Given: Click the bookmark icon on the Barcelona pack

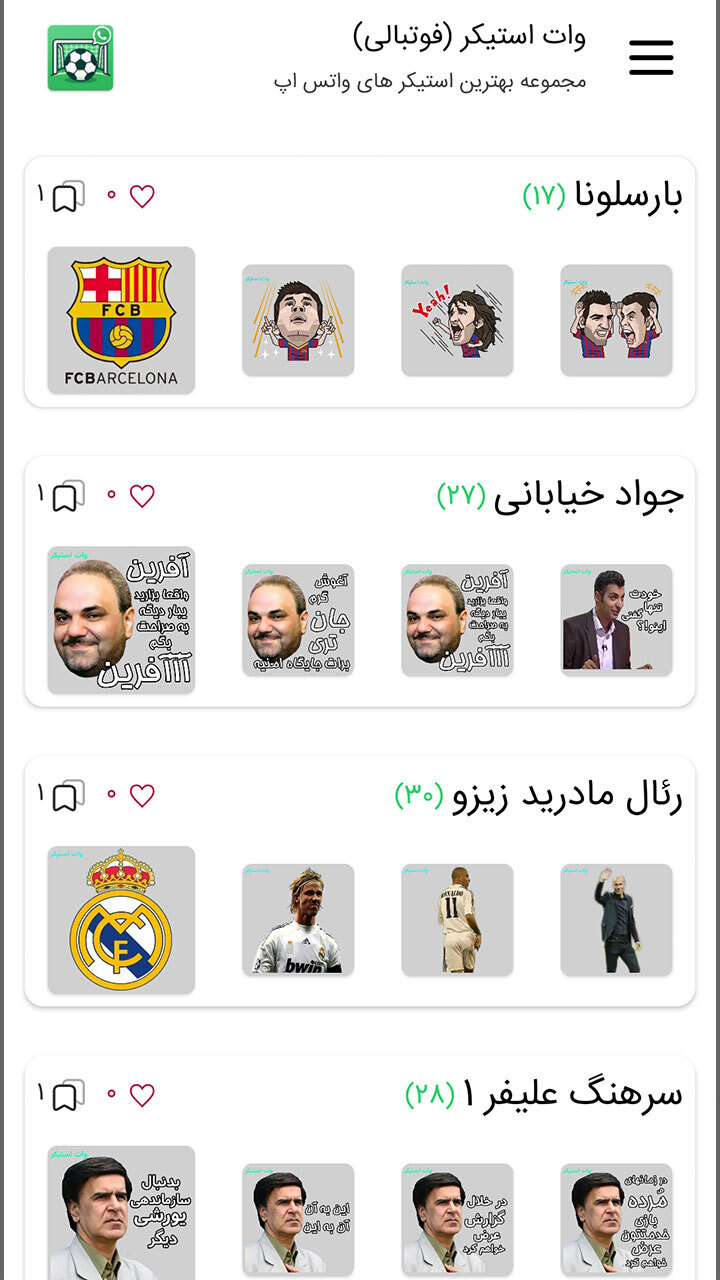Looking at the screenshot, I should pos(68,196).
